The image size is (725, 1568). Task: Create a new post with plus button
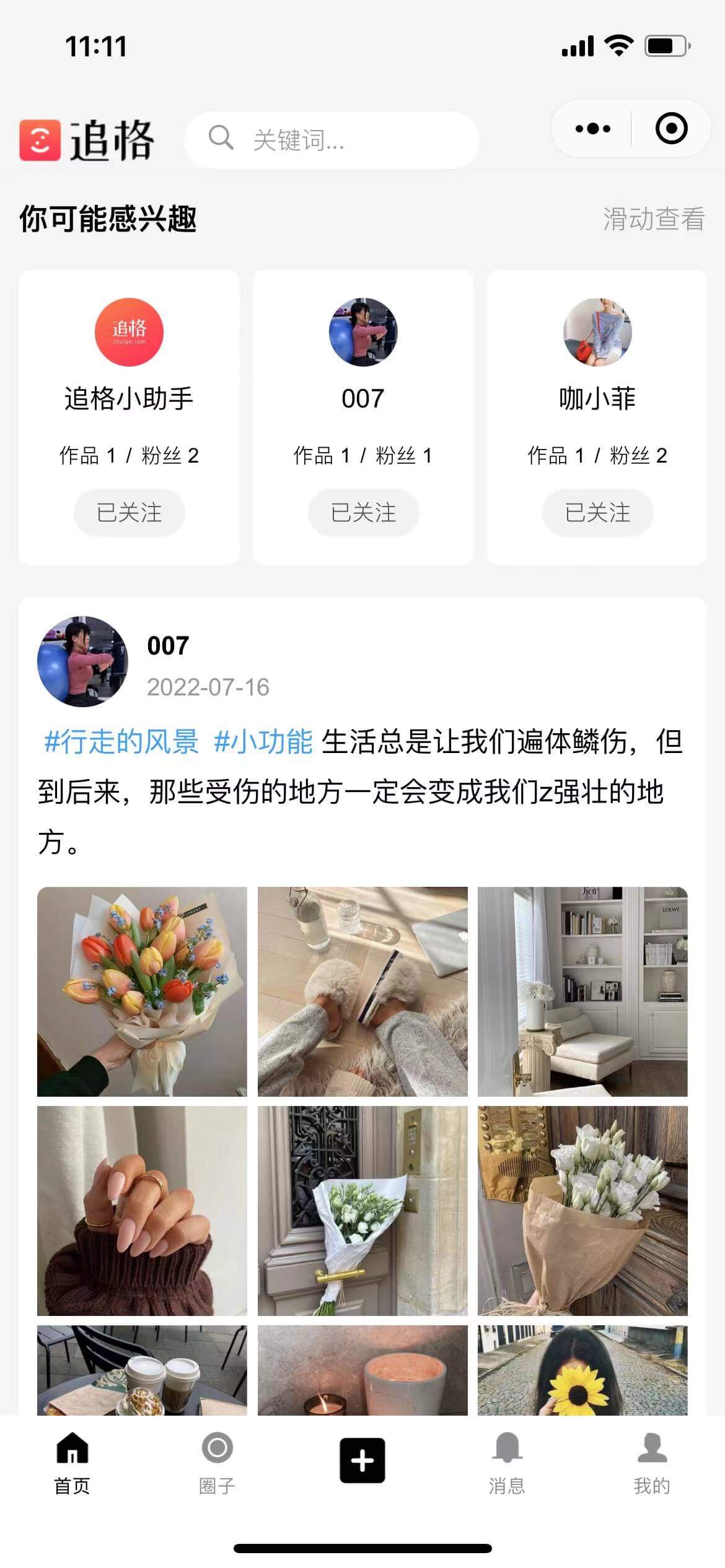pos(362,1460)
